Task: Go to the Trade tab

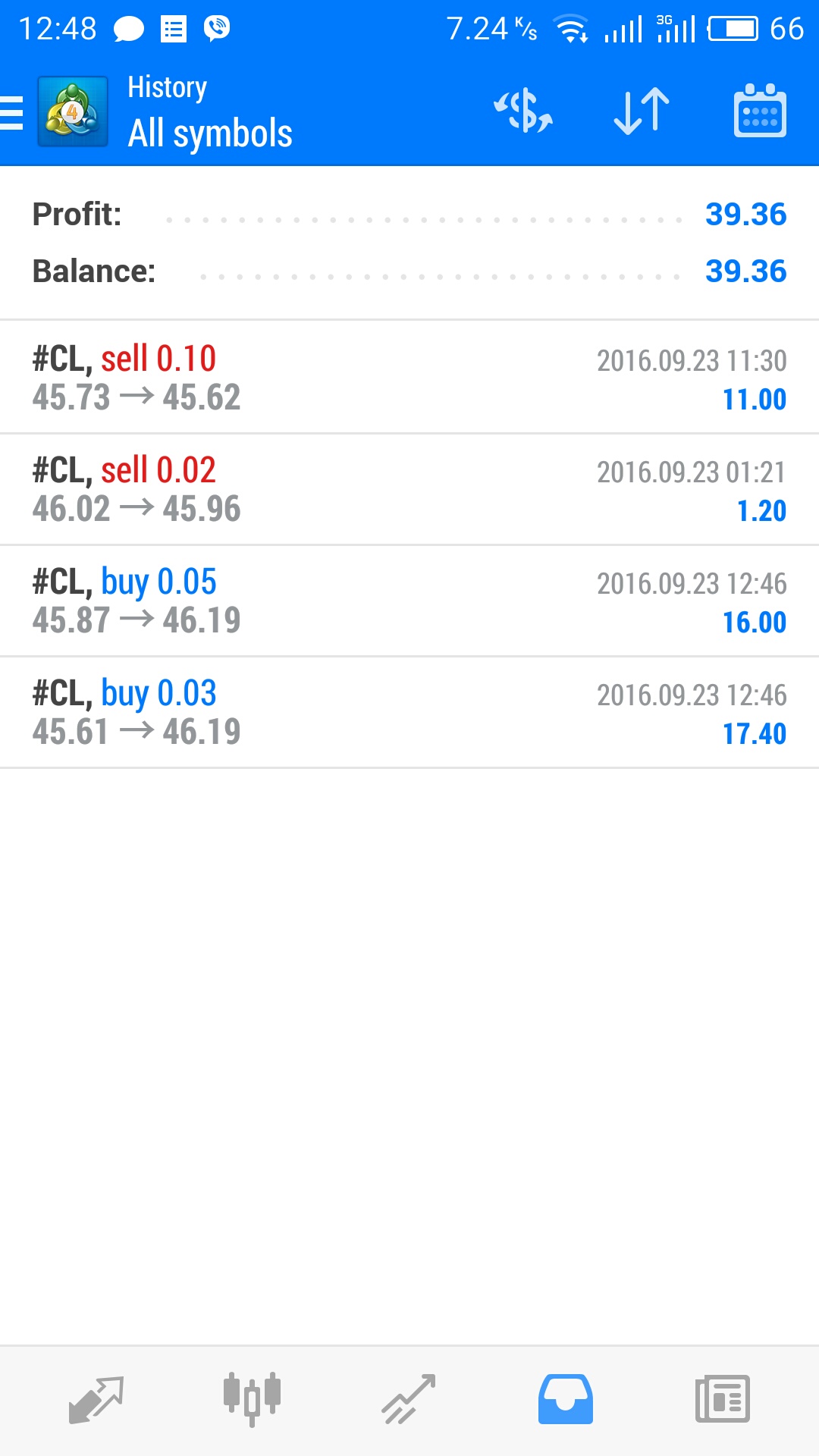Action: click(409, 1399)
